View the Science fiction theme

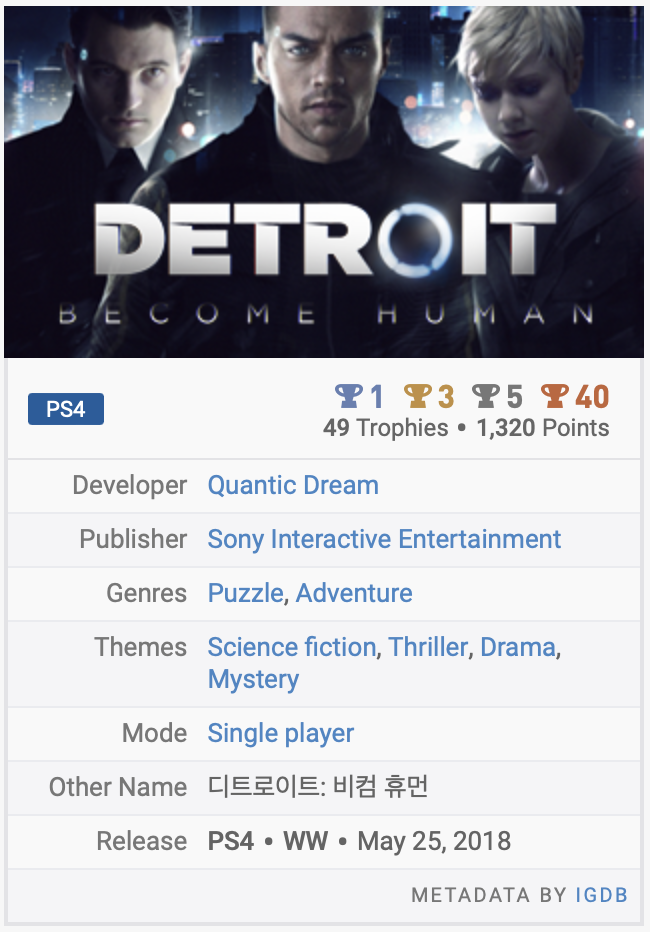[292, 648]
